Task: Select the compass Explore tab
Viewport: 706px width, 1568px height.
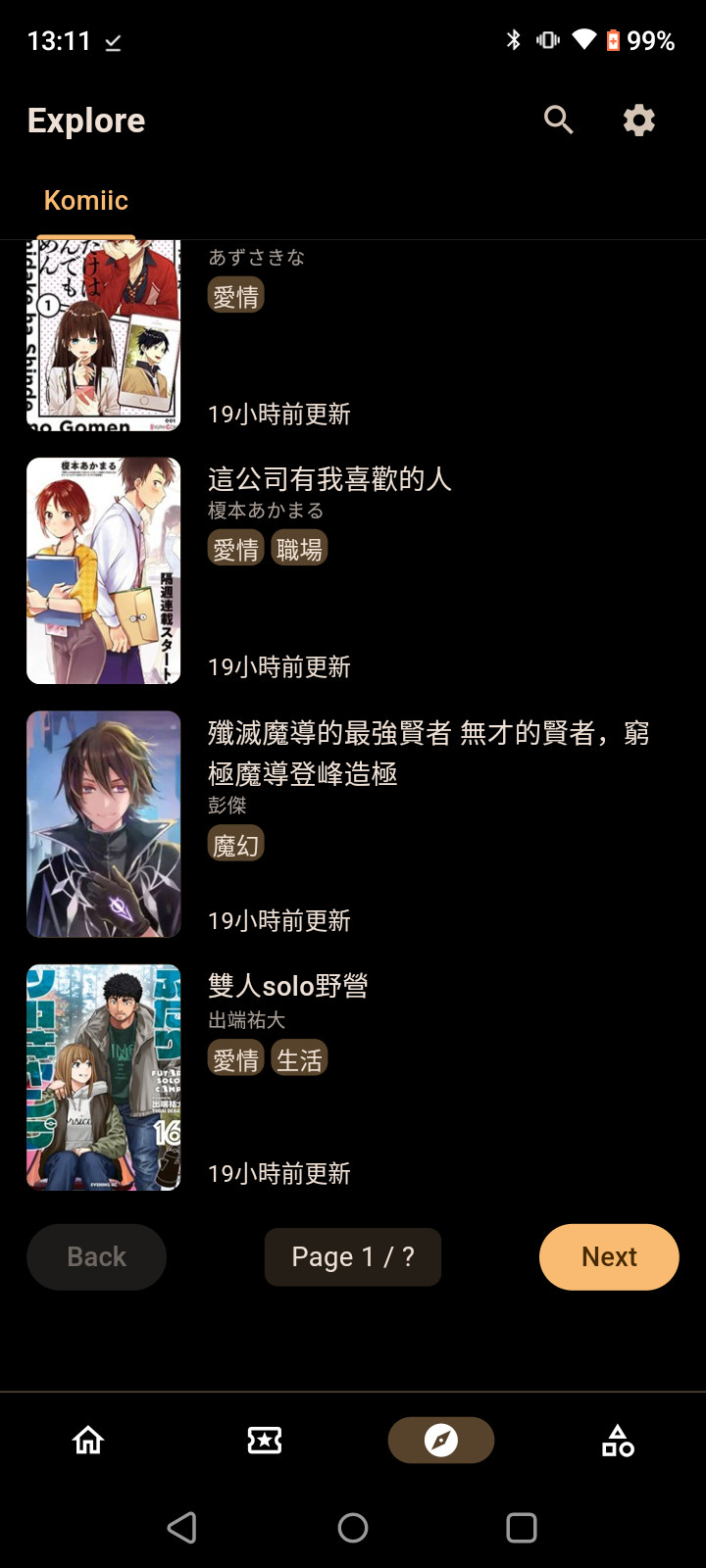Action: pos(441,1440)
